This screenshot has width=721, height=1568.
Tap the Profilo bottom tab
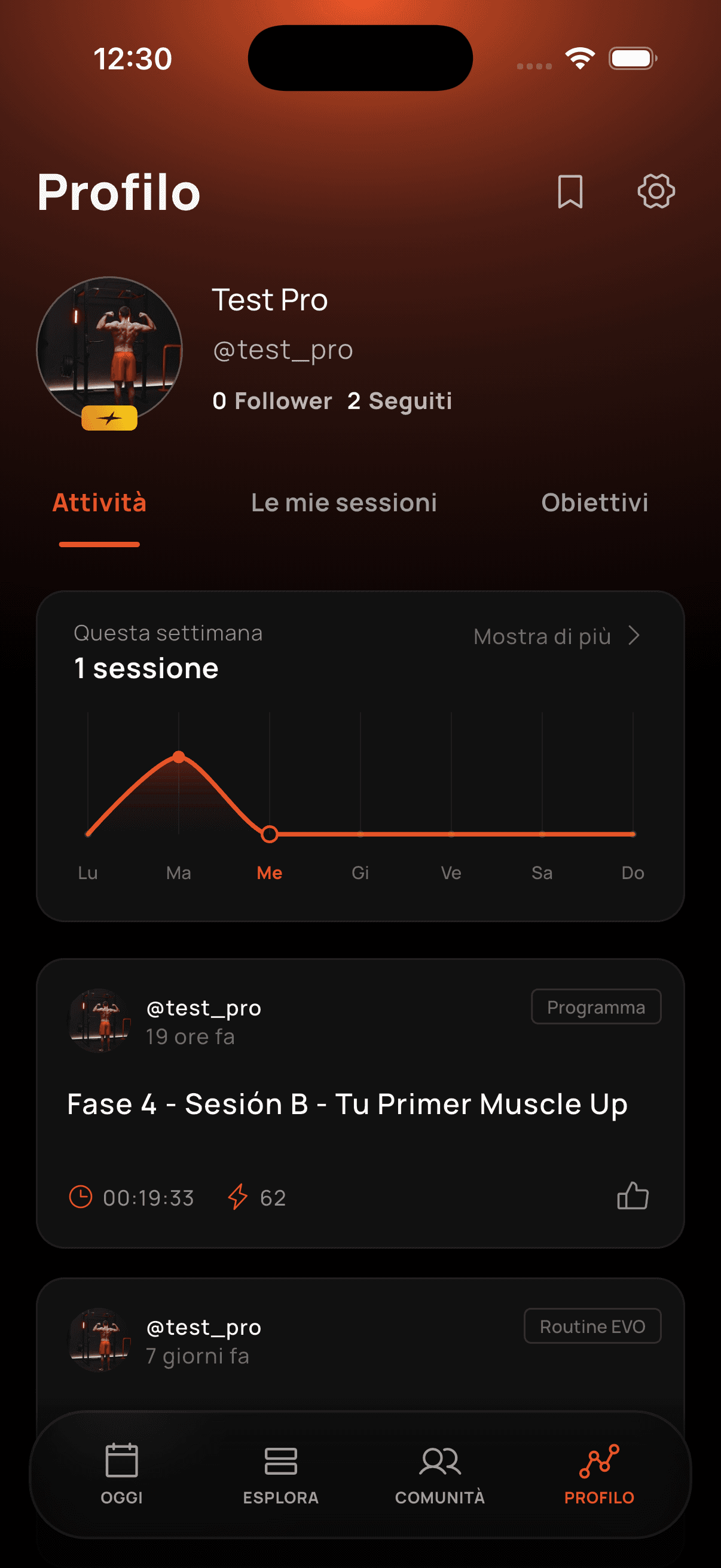click(x=598, y=1473)
